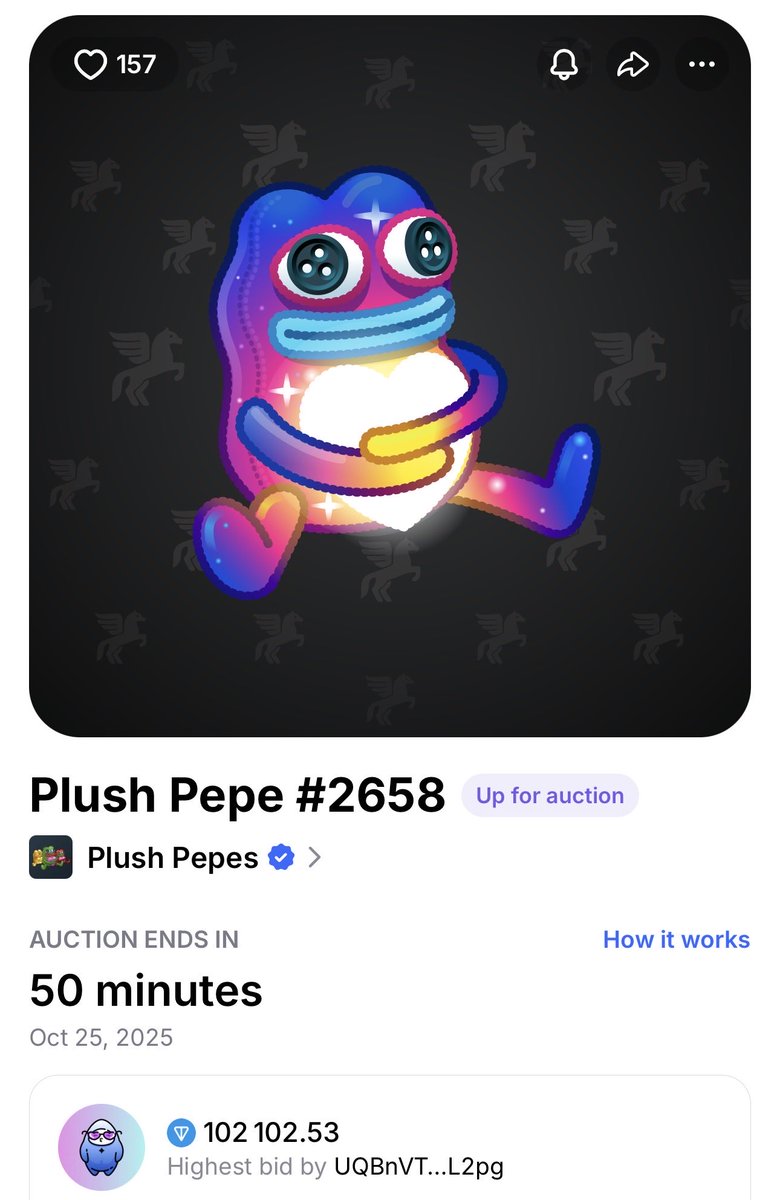
Task: Open the Plush Pepes collection
Action: (174, 857)
